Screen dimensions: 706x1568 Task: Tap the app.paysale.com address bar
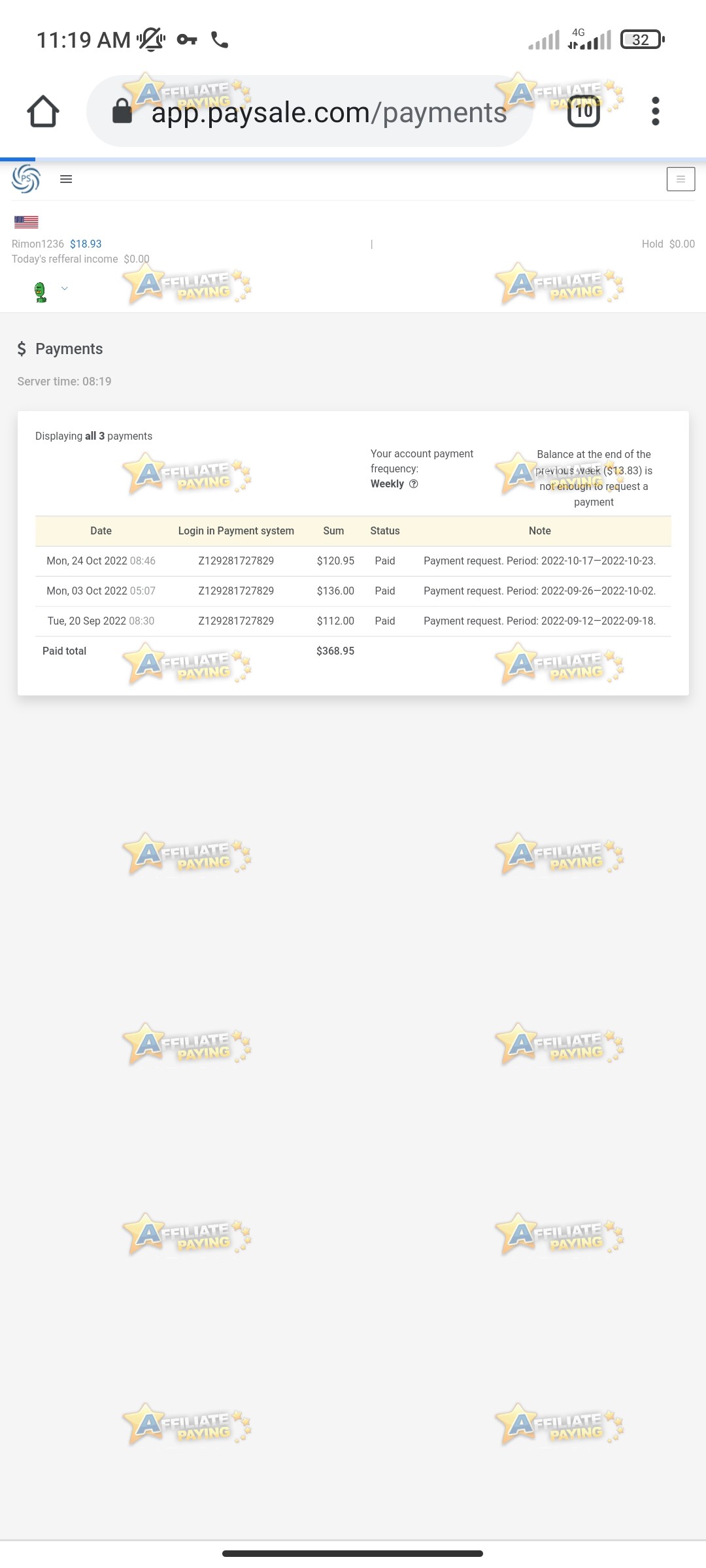[310, 111]
